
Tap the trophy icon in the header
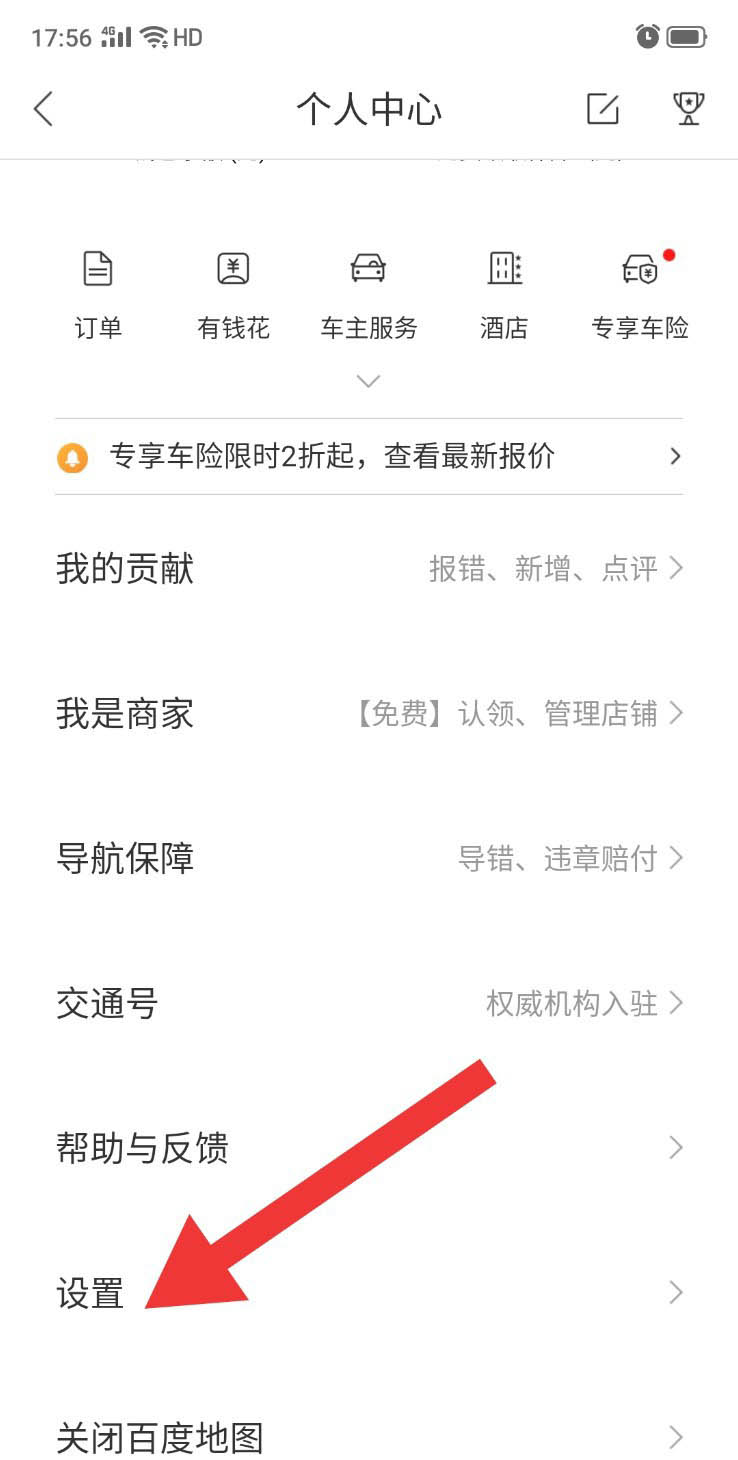(686, 110)
